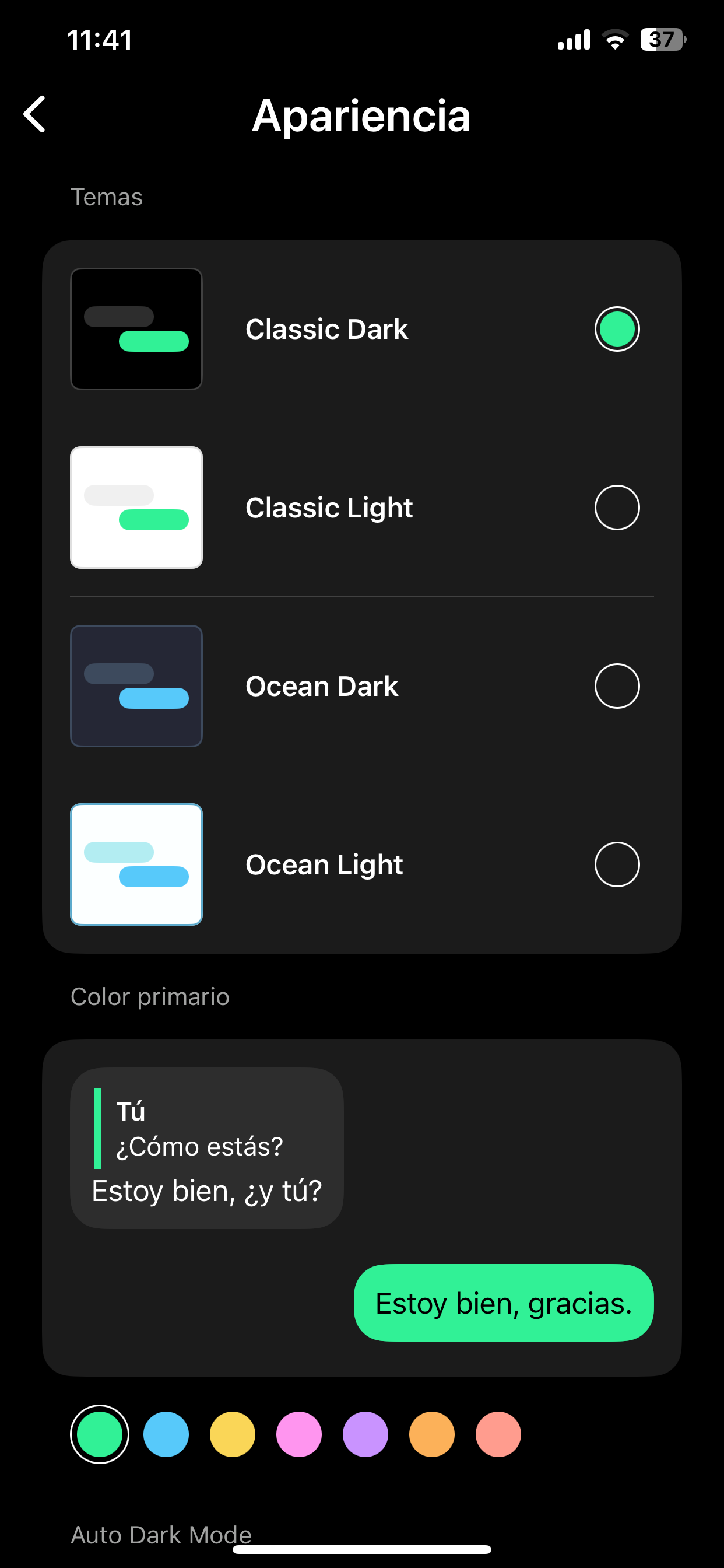Apply the purple primary color

(x=365, y=1434)
